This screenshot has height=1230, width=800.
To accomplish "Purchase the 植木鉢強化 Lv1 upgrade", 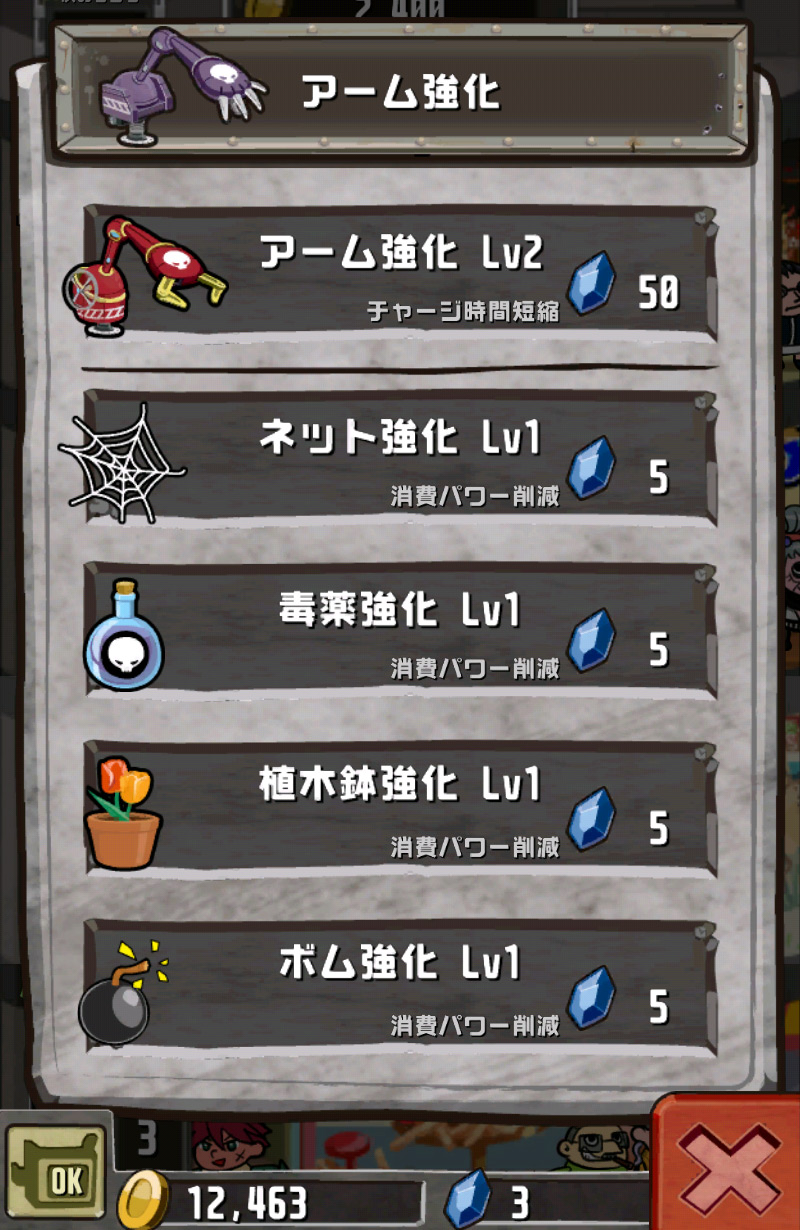I will (400, 808).
